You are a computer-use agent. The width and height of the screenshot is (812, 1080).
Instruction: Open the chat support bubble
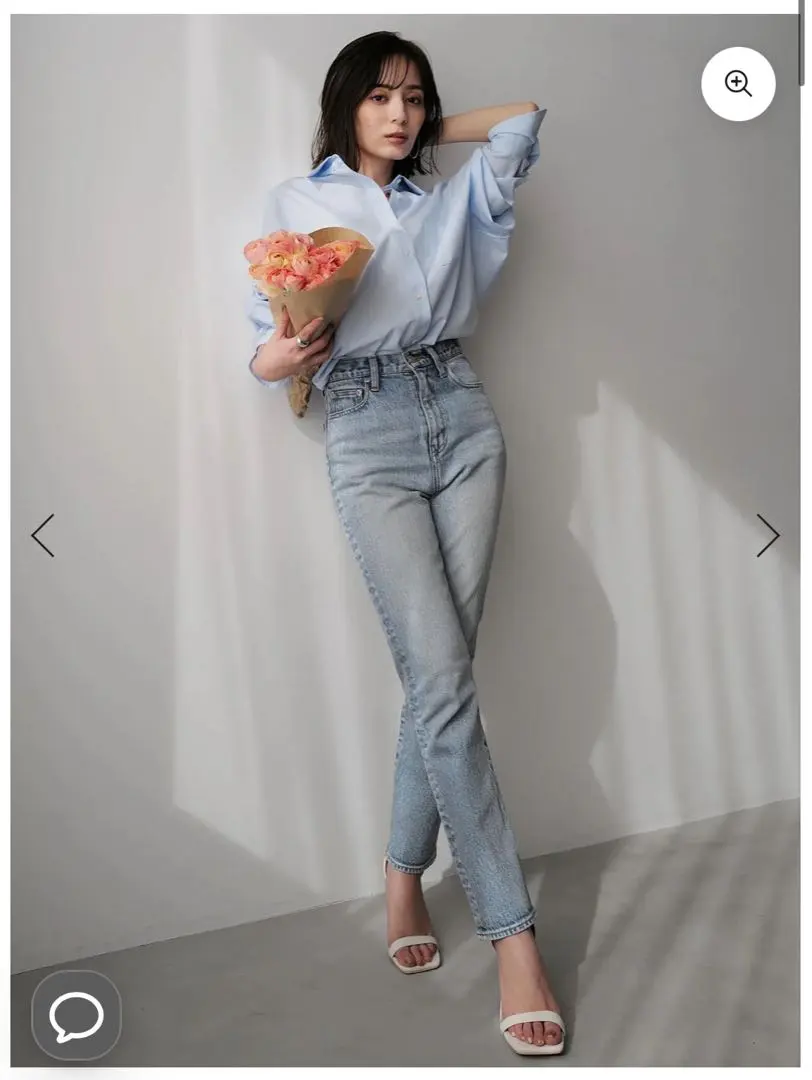point(76,1016)
